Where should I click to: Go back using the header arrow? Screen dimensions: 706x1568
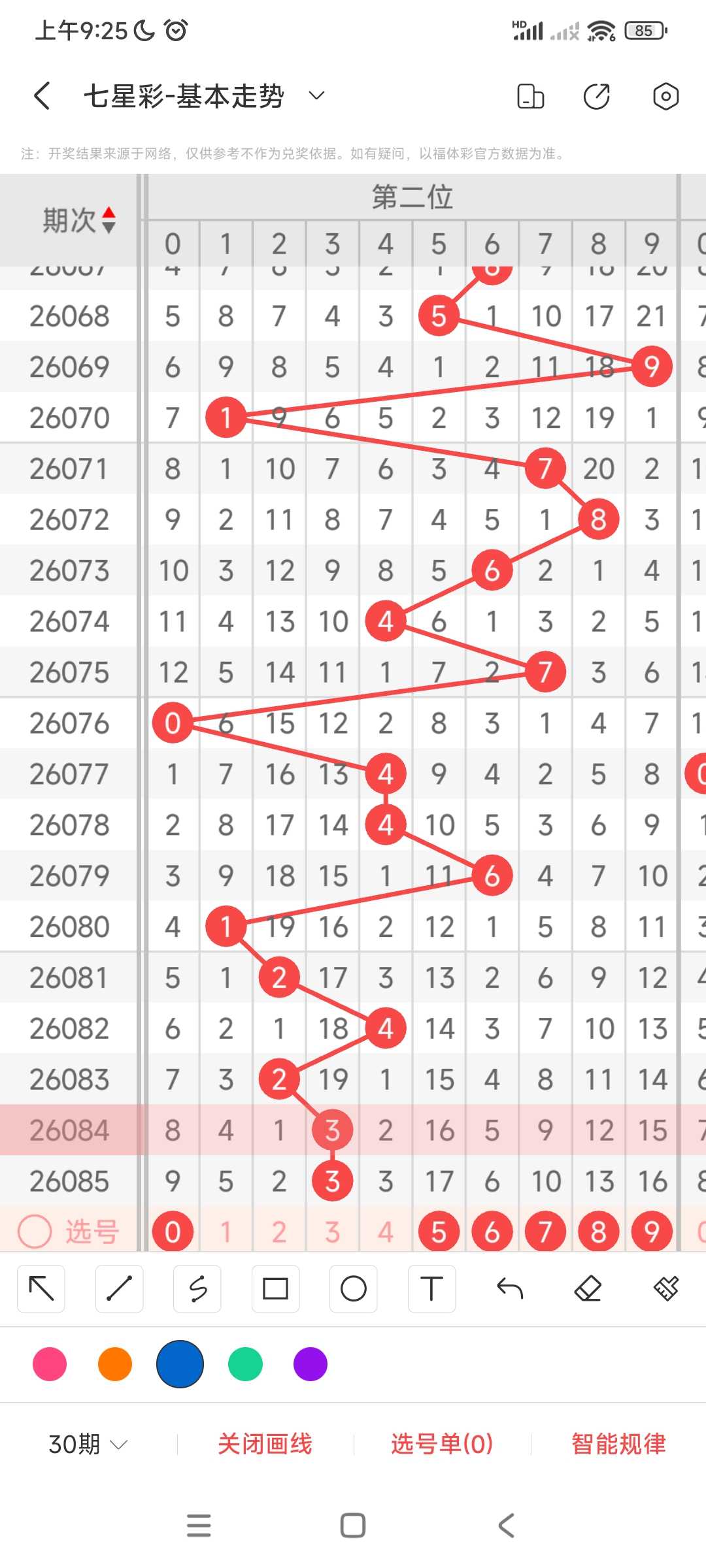click(42, 96)
